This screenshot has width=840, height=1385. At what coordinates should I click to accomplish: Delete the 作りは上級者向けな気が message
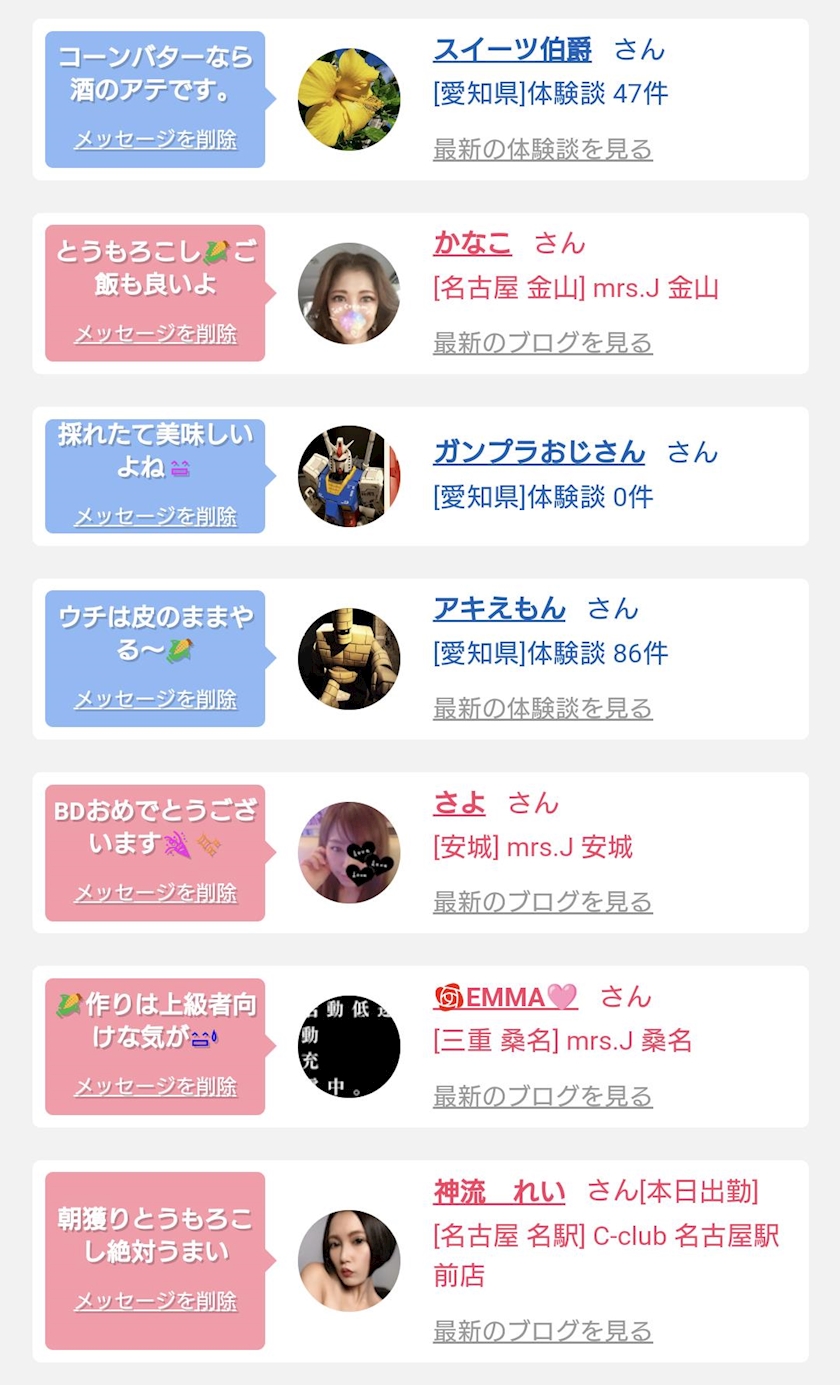tap(155, 1087)
